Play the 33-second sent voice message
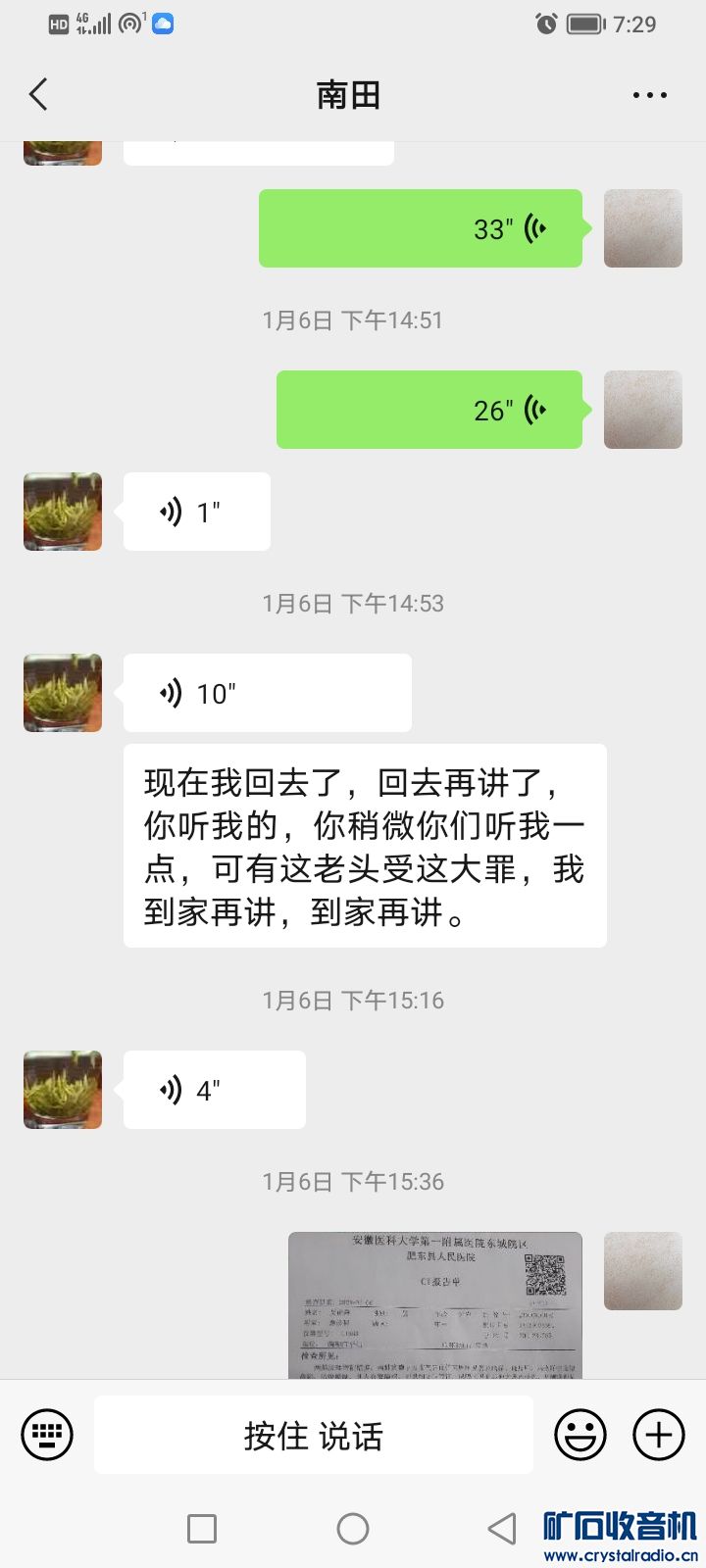Image resolution: width=706 pixels, height=1568 pixels. click(421, 228)
